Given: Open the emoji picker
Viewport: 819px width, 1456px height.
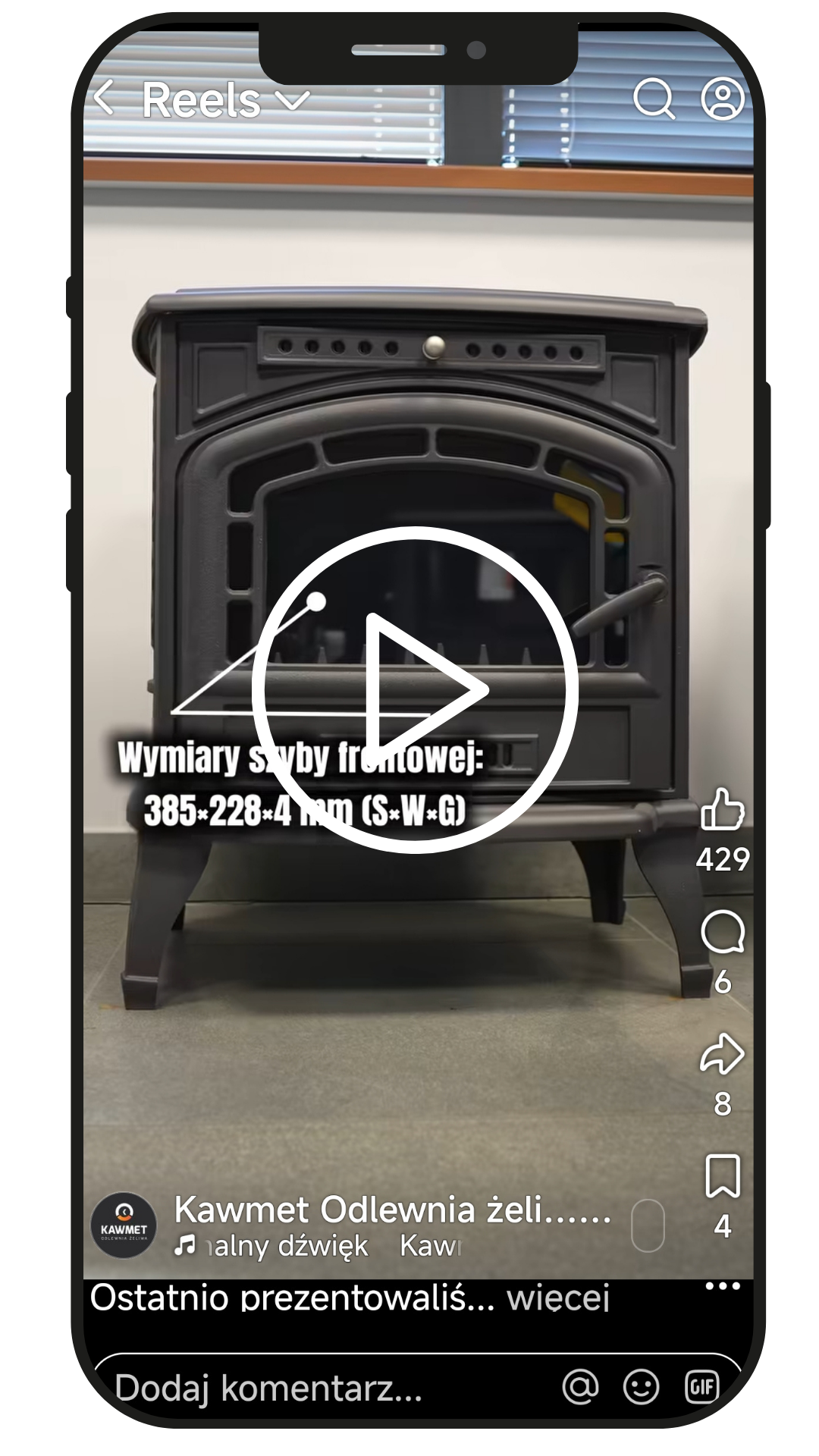Looking at the screenshot, I should click(641, 1387).
